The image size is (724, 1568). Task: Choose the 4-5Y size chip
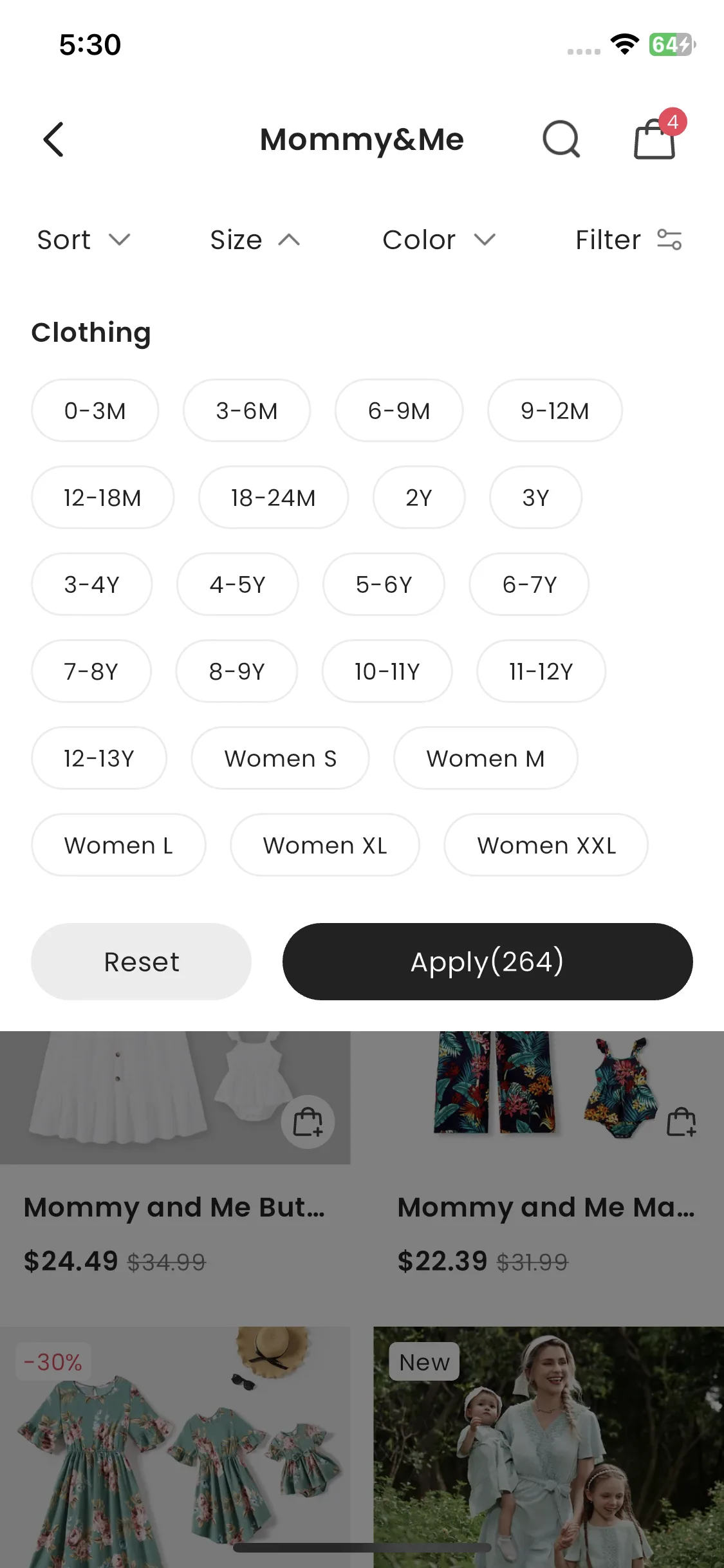(x=237, y=584)
